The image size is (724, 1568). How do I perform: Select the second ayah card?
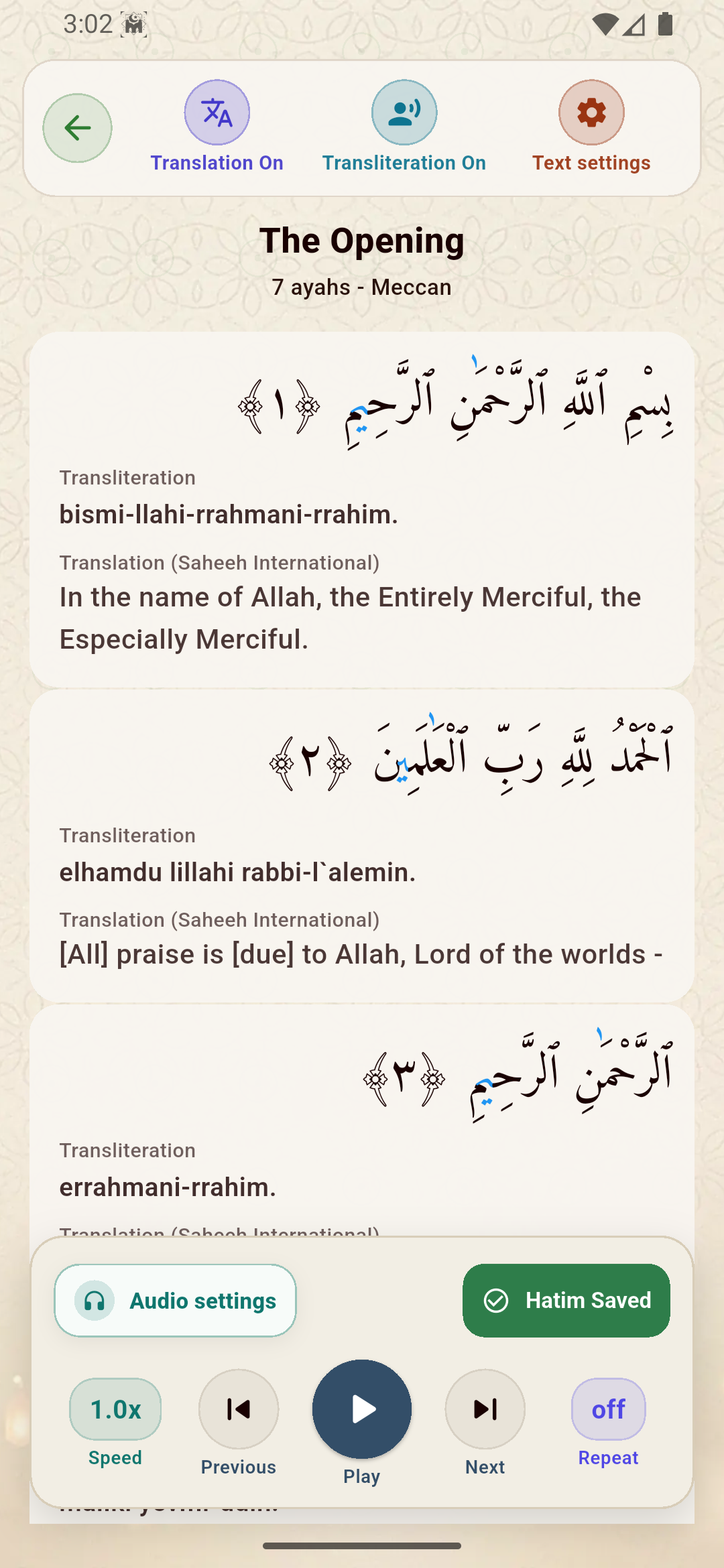tap(362, 846)
